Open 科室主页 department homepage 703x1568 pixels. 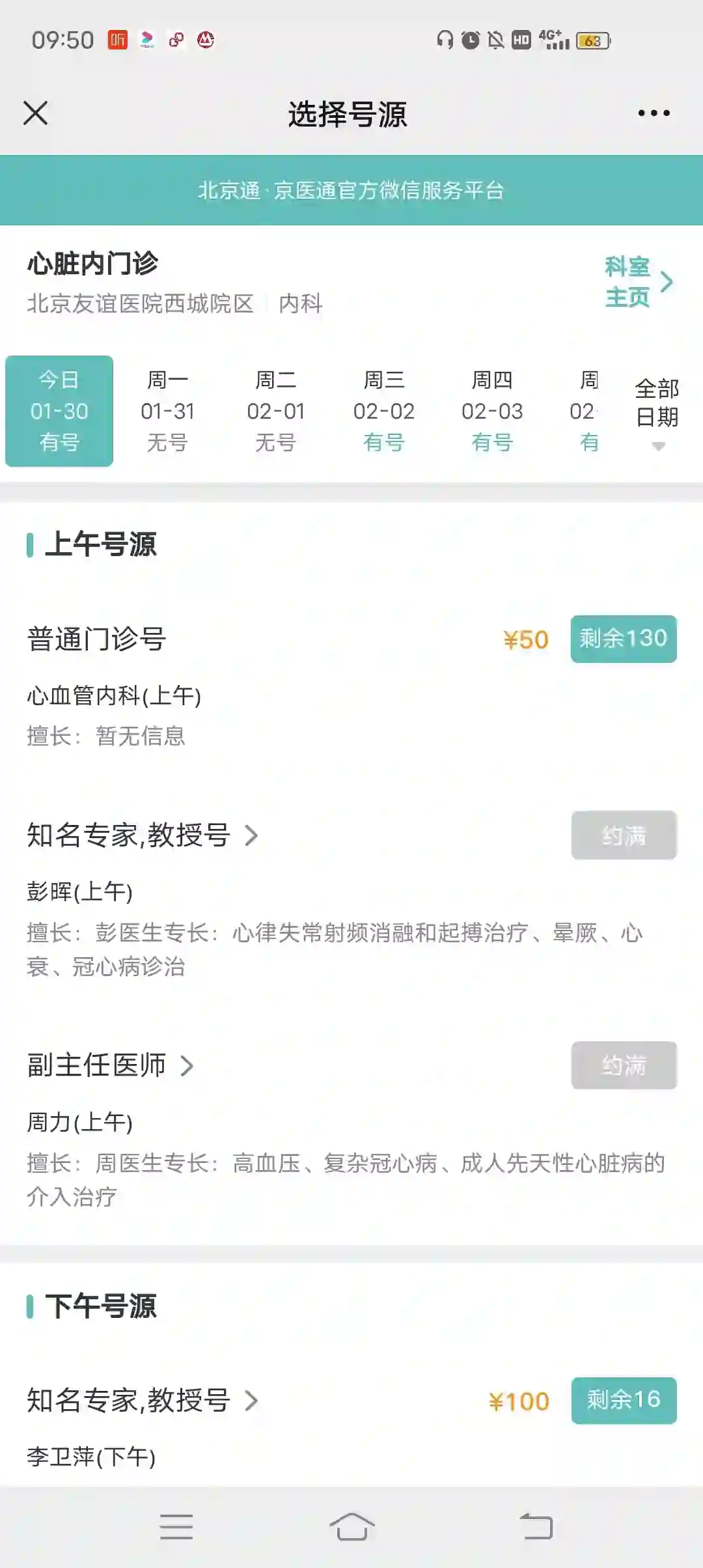[x=638, y=282]
